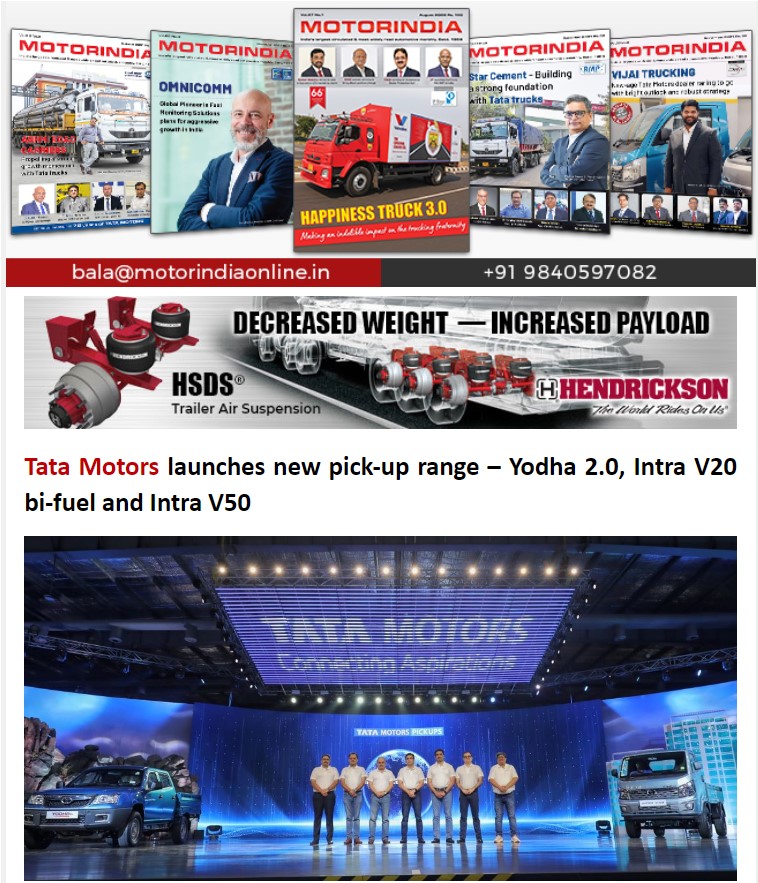758x883 pixels.
Task: Open the Motorindia magazine covers banner
Action: 380,130
